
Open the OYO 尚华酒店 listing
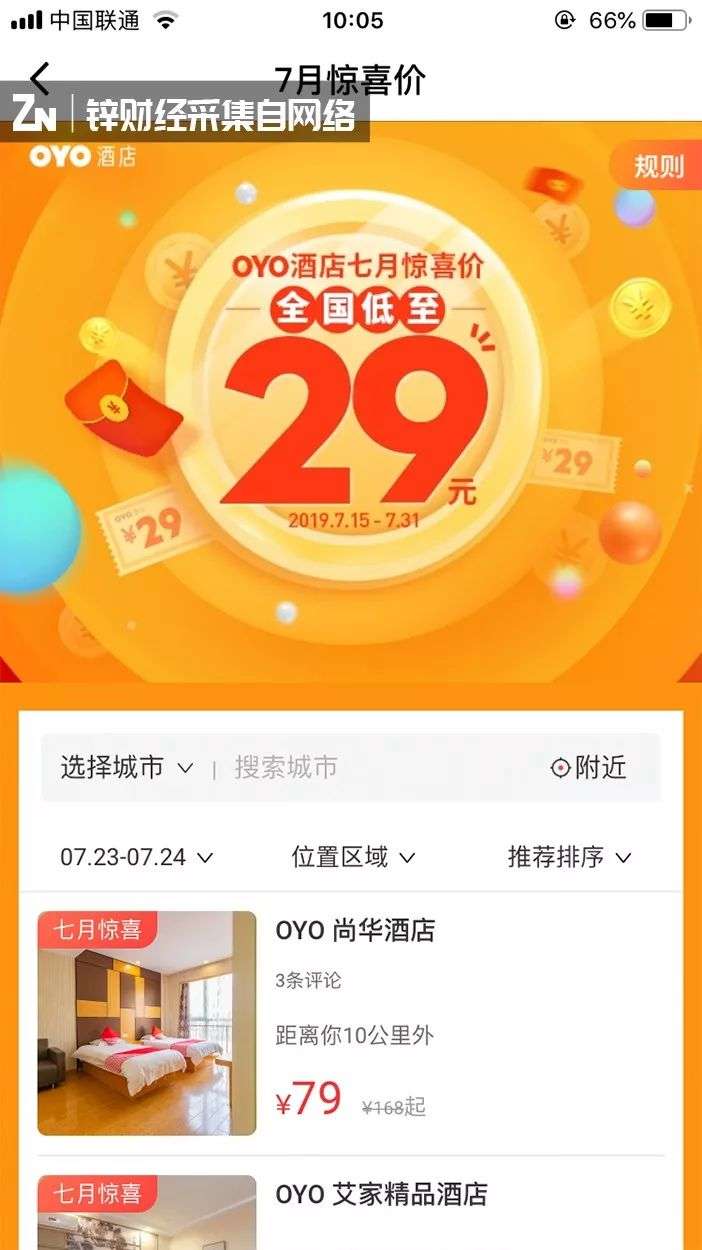[x=355, y=931]
